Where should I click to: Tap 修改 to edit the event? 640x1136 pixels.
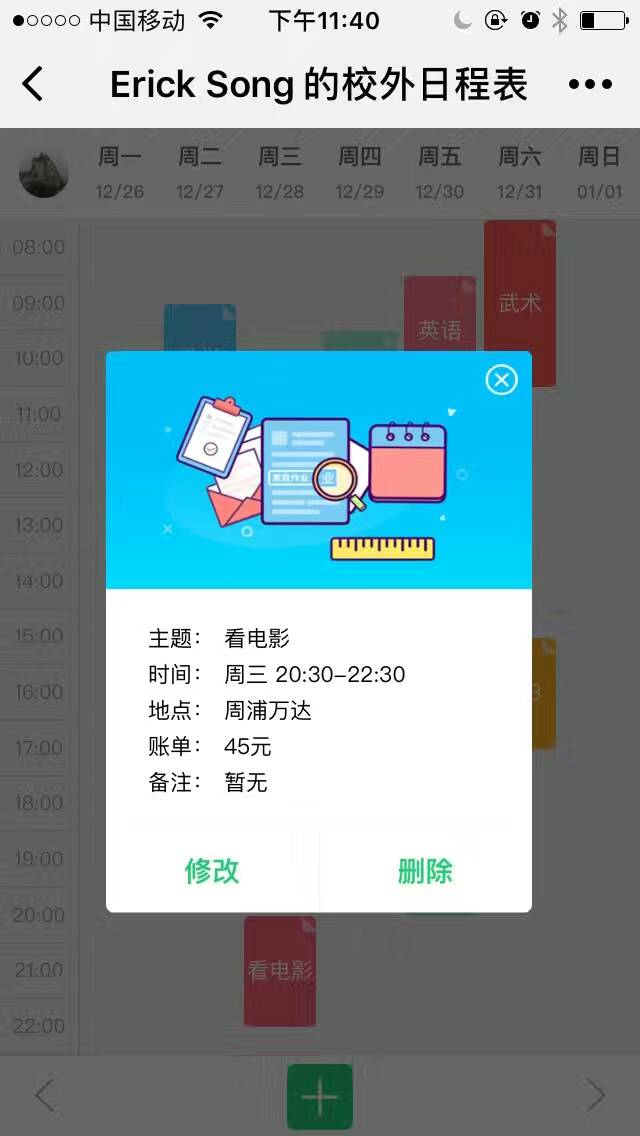[212, 871]
